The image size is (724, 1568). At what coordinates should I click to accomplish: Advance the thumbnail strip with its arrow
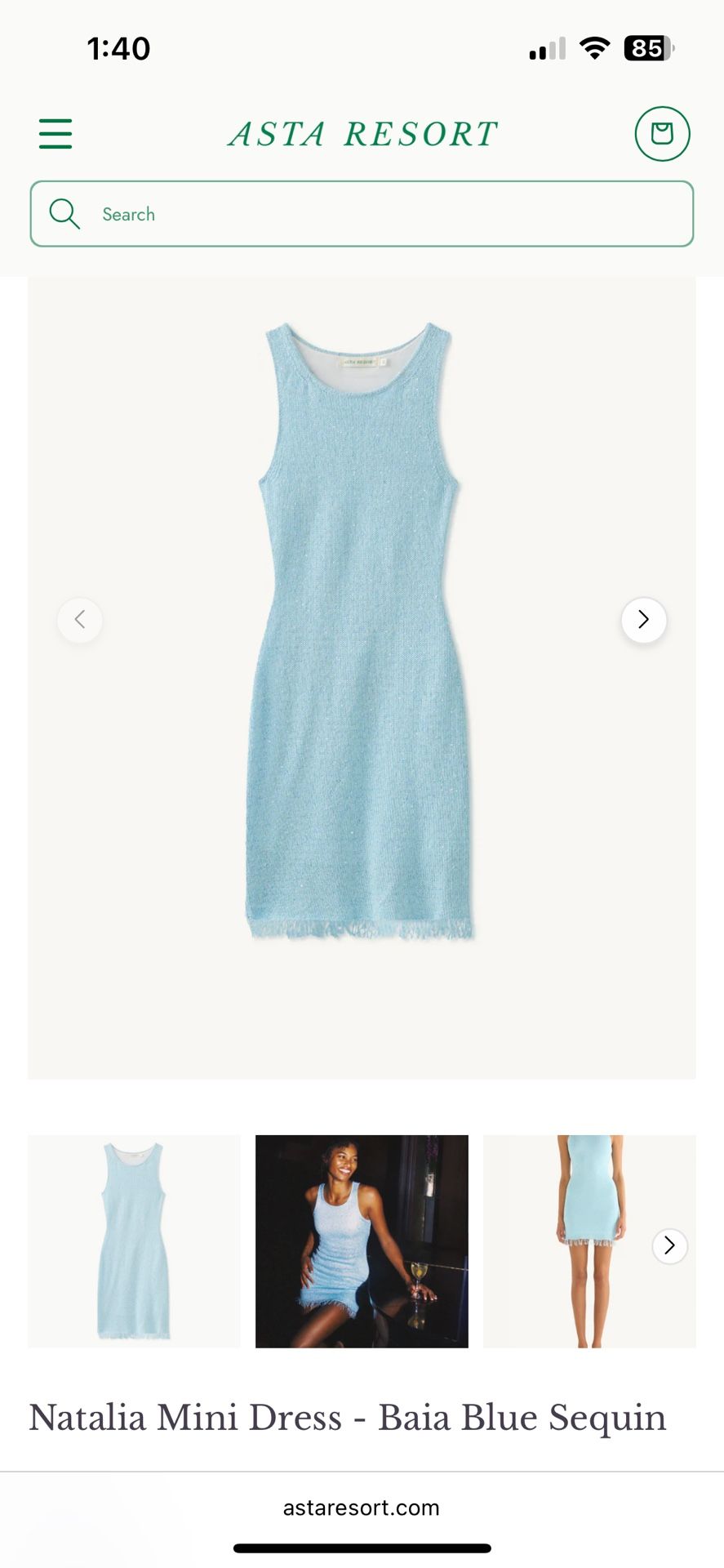[x=670, y=1245]
